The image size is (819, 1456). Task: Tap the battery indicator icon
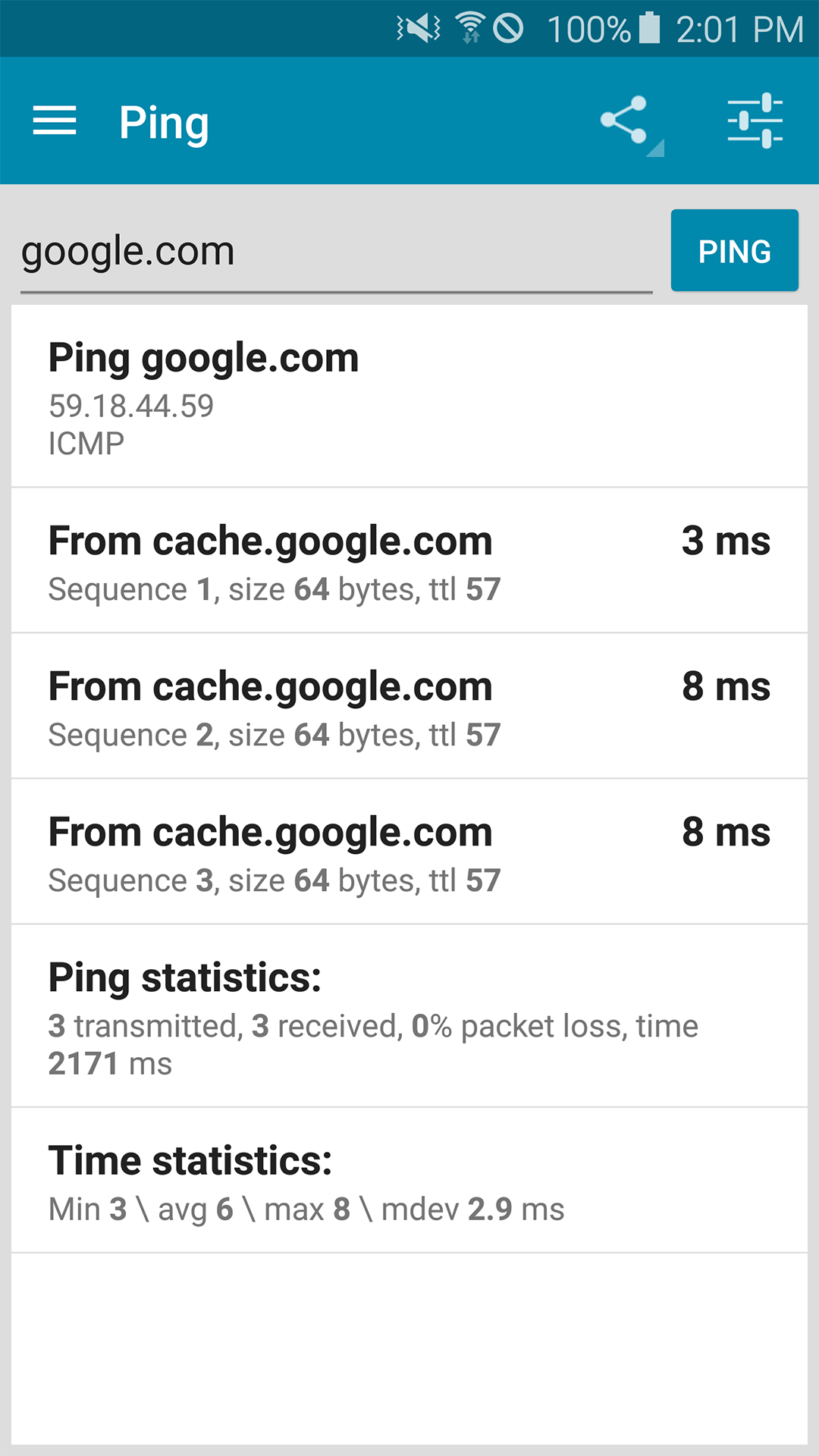pos(648,27)
